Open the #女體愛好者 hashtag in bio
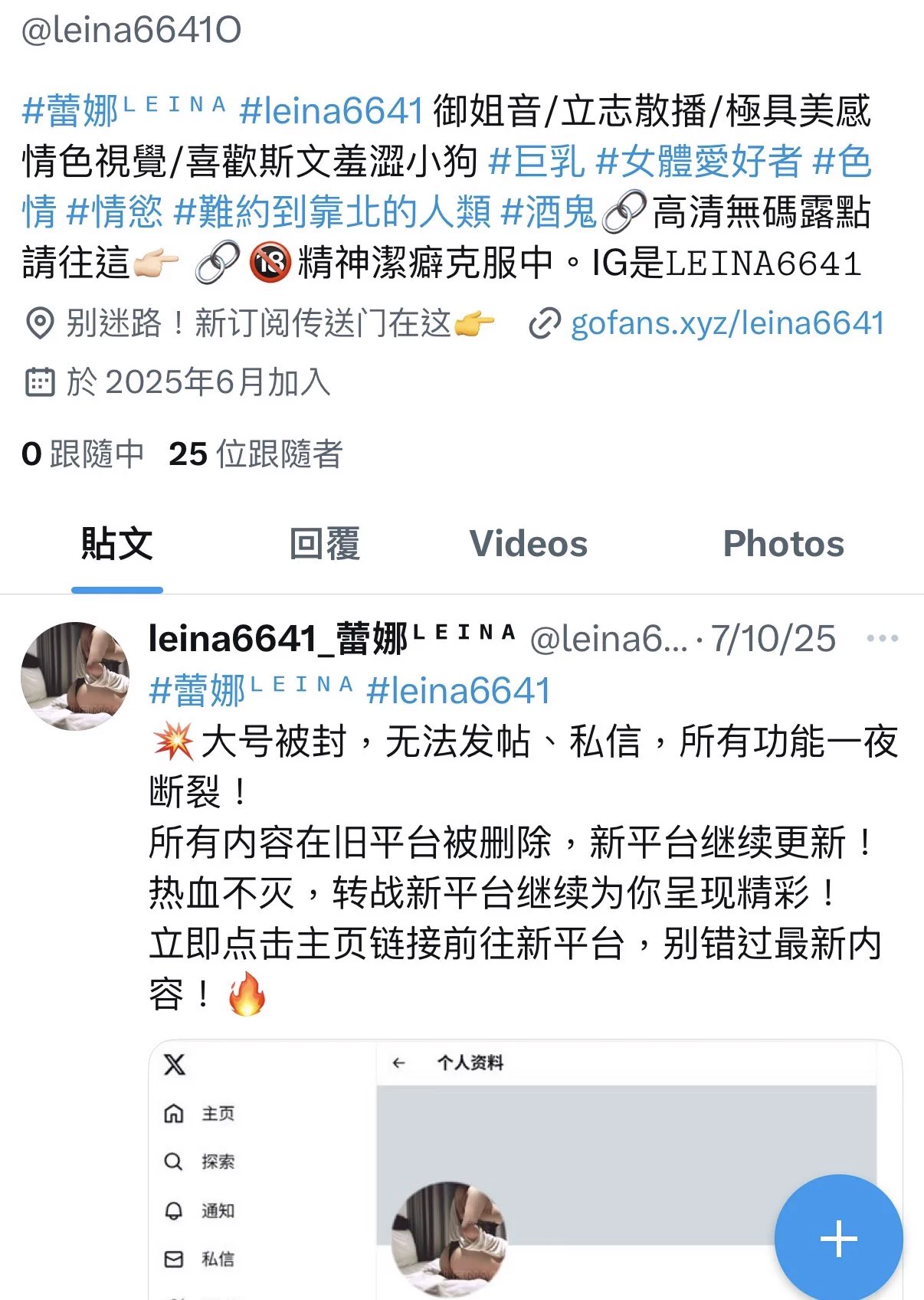The image size is (924, 1300). coord(698,162)
